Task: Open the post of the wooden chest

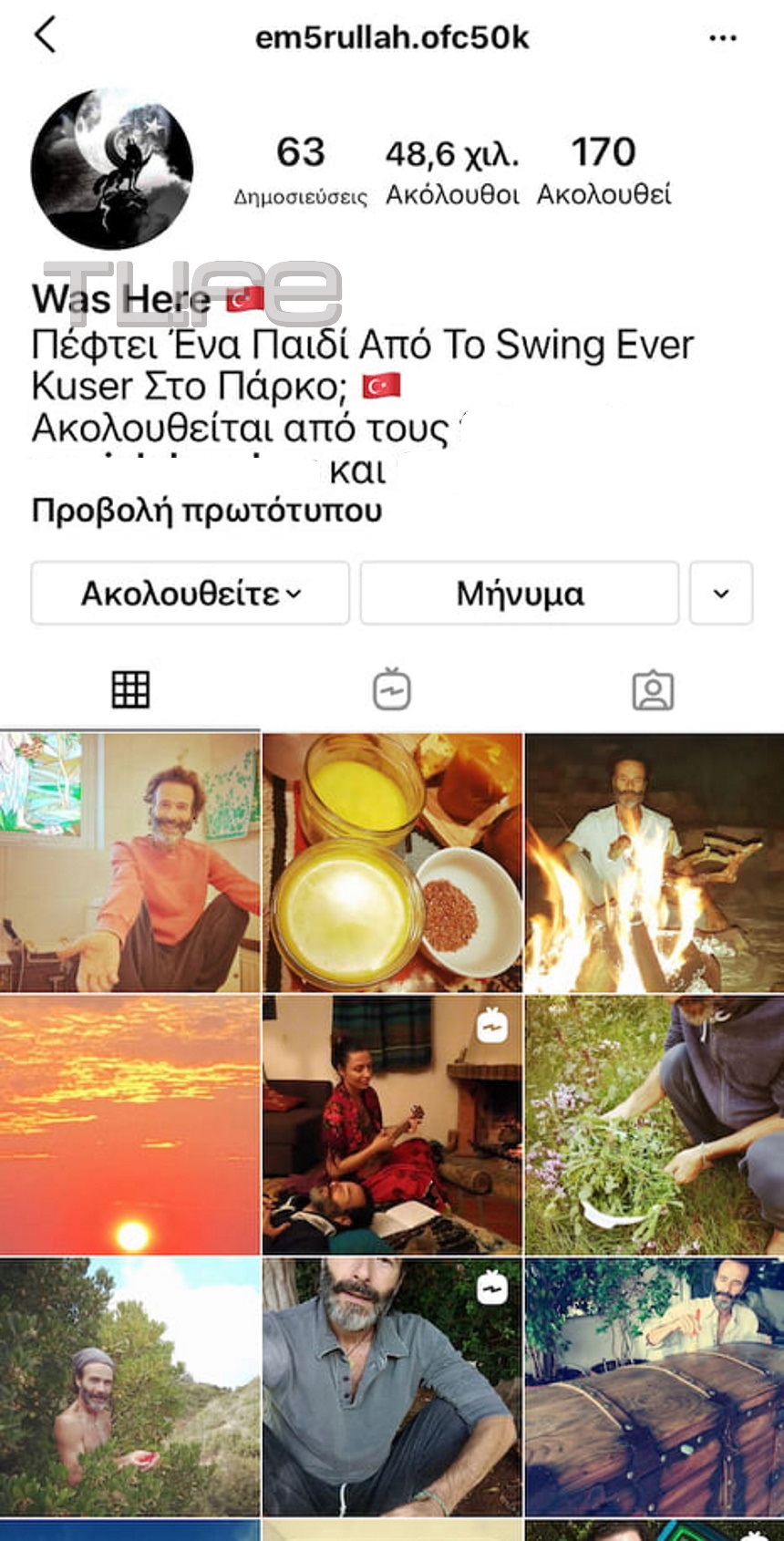Action: point(654,1386)
